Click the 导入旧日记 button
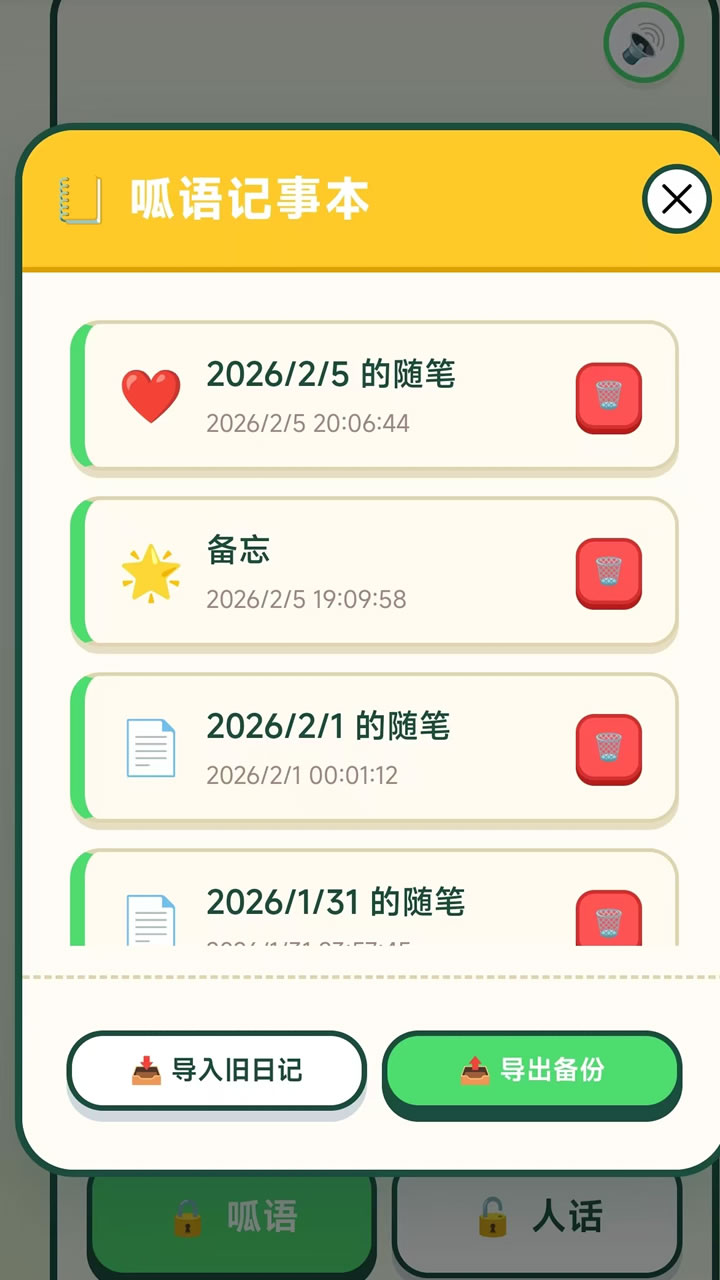Viewport: 720px width, 1280px height. pos(216,1069)
